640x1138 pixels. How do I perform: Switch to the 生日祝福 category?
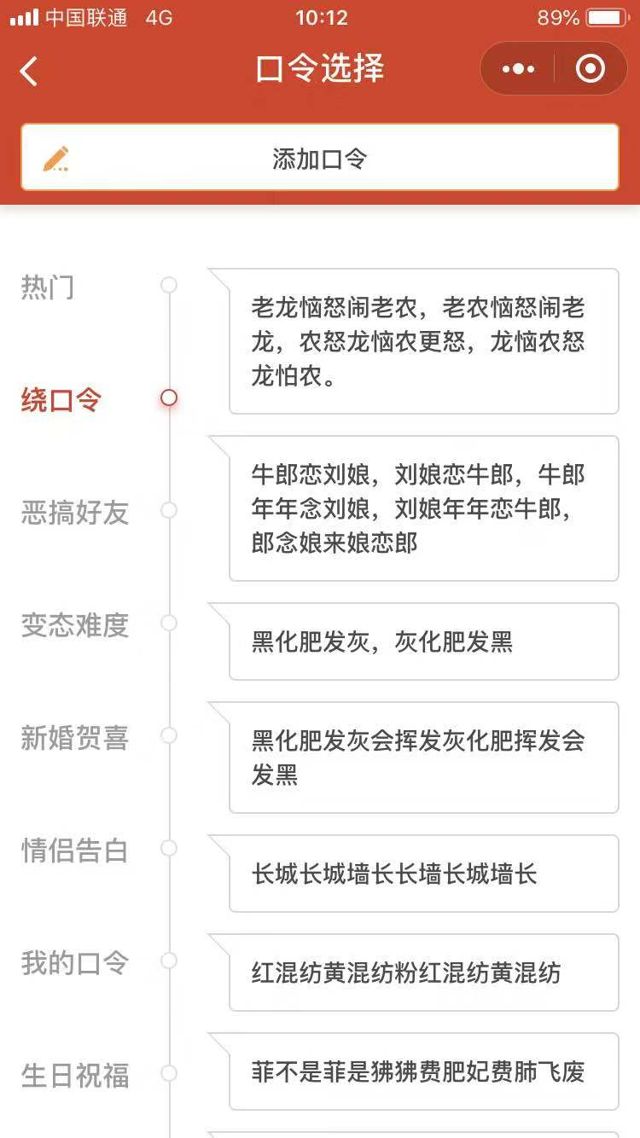(75, 1076)
